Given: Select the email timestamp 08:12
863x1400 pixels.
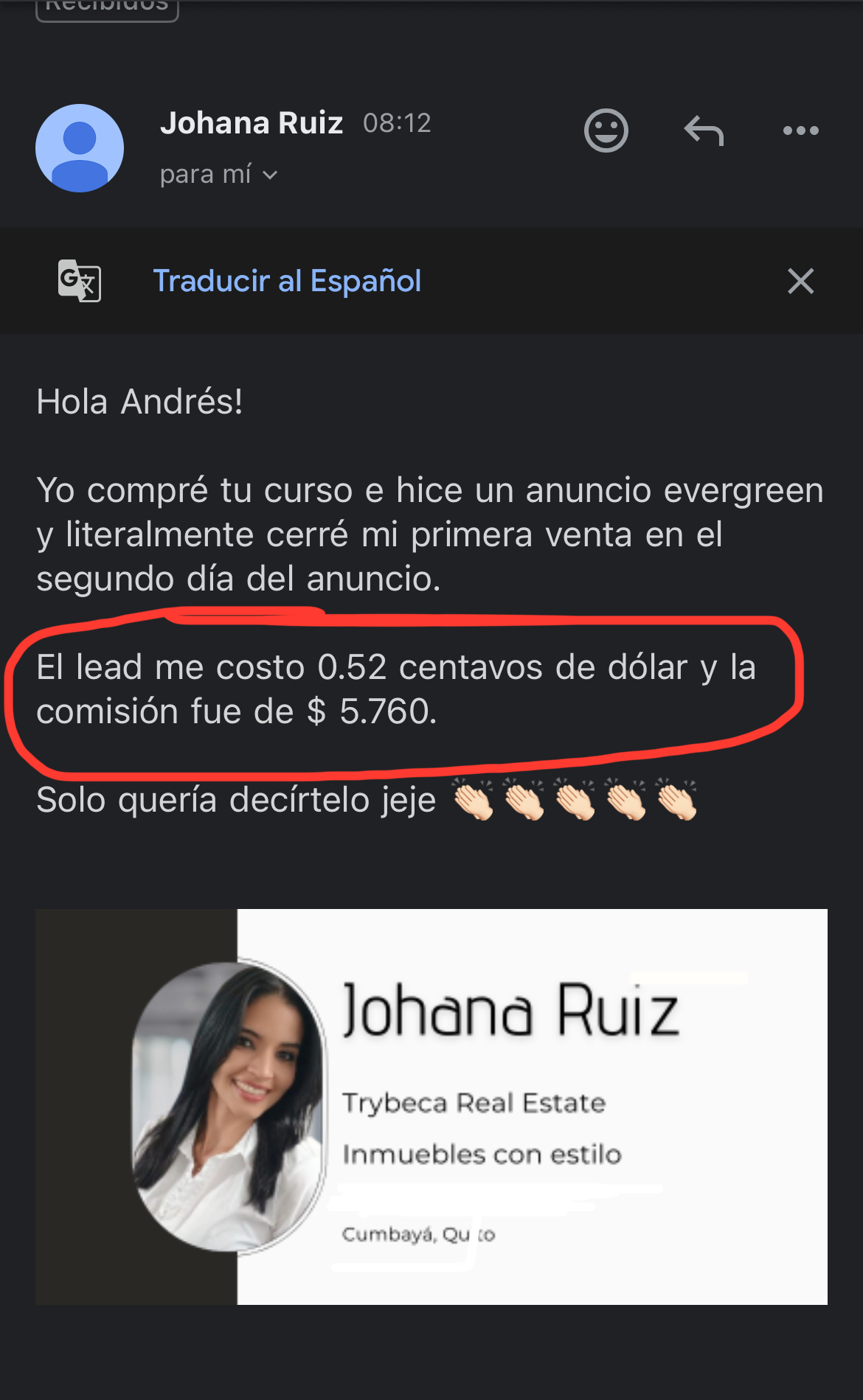Looking at the screenshot, I should (x=397, y=122).
